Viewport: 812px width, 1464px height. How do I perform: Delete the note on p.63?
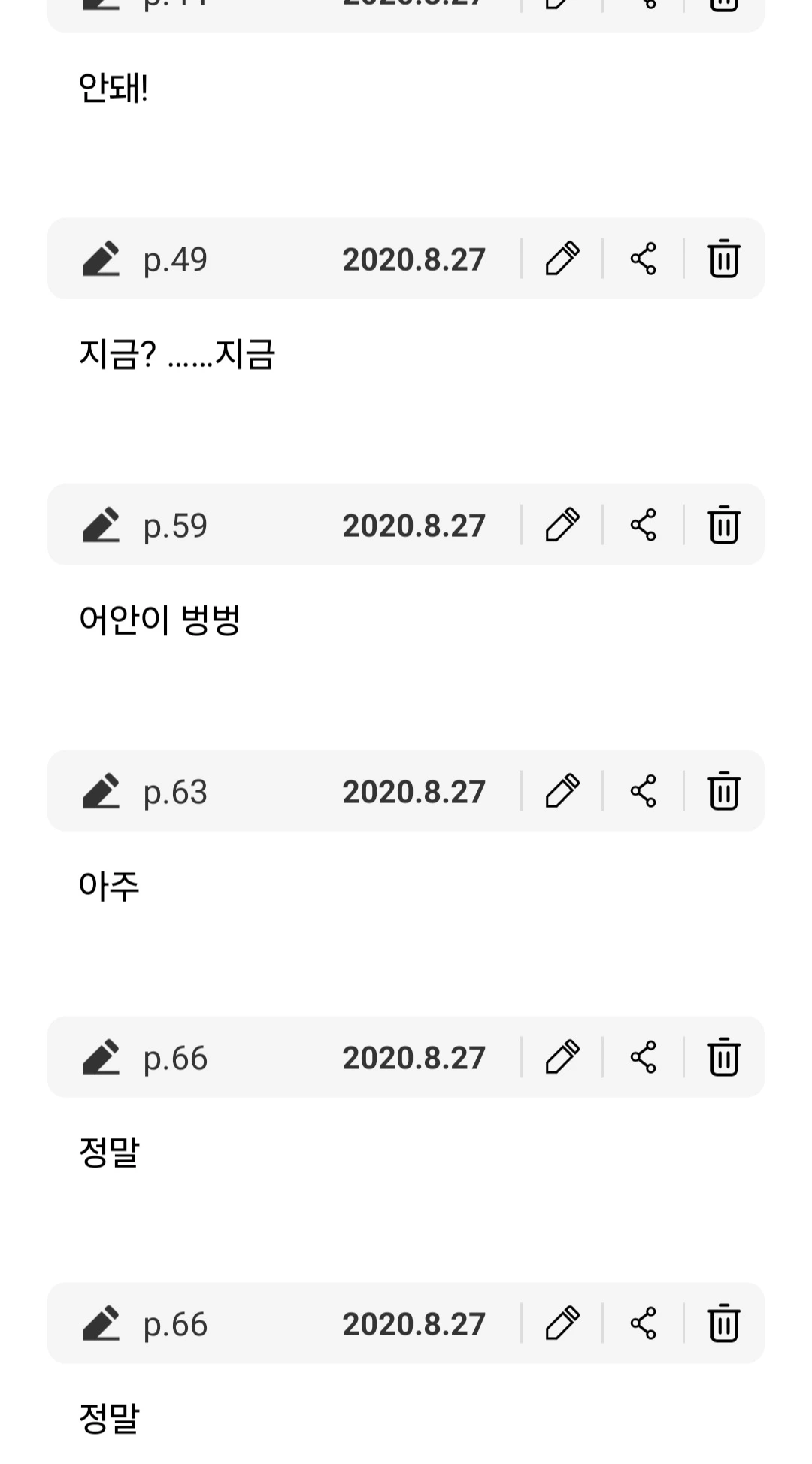pos(723,791)
